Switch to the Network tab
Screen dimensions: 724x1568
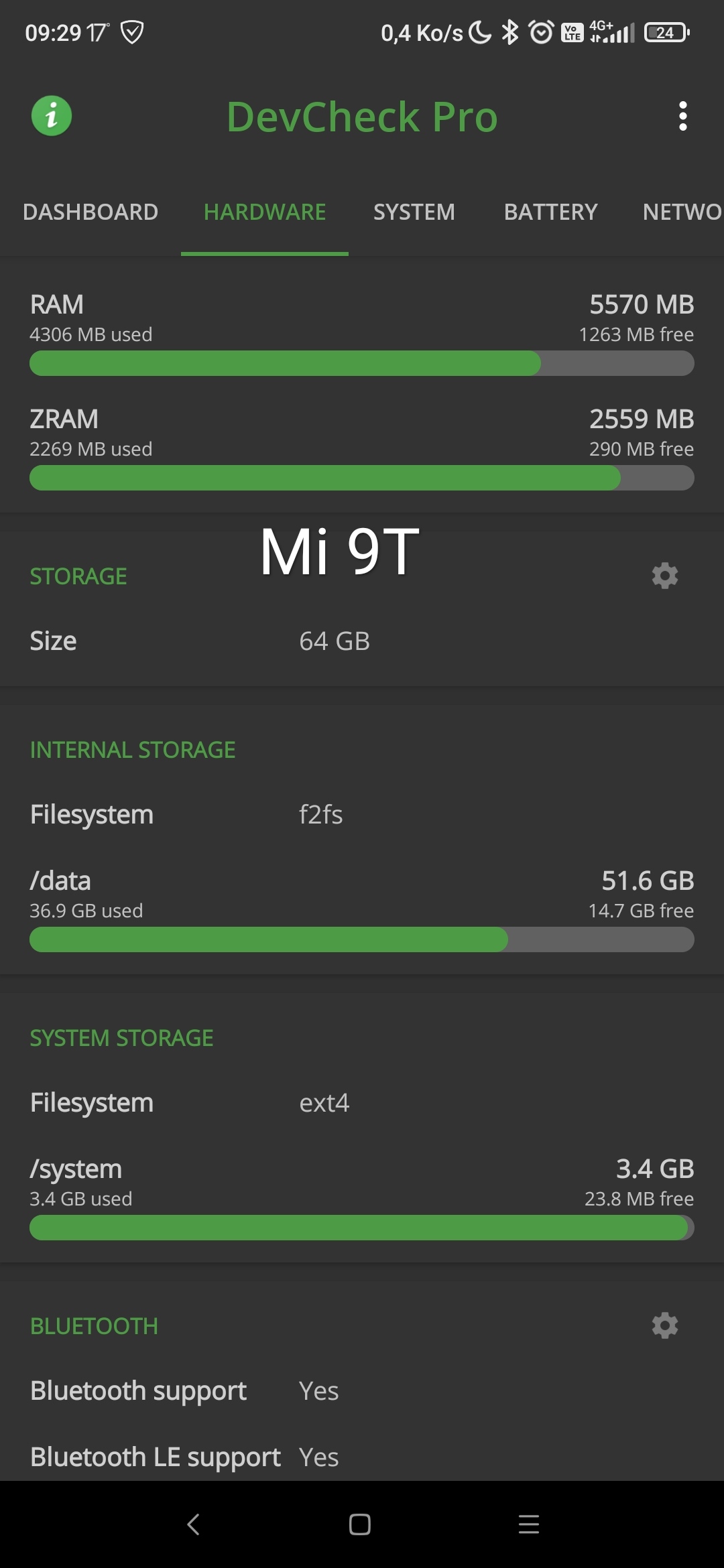[x=682, y=212]
